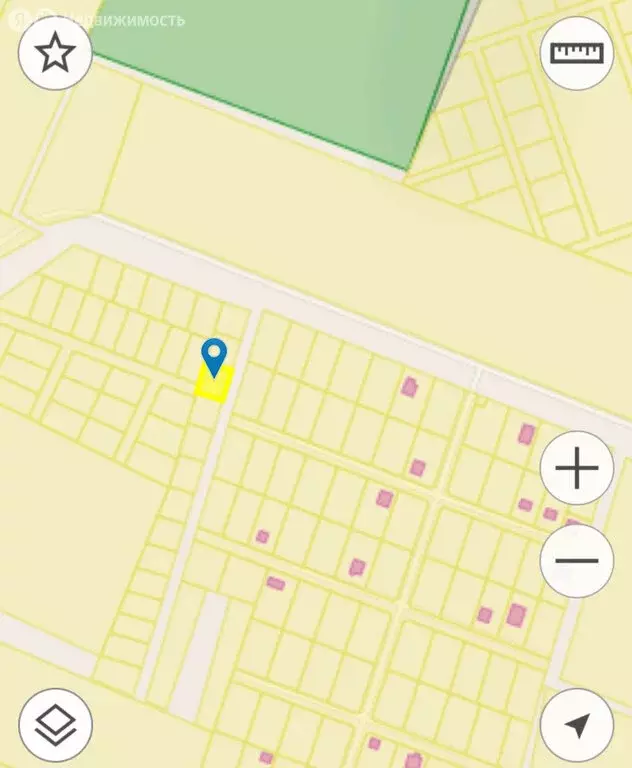Zoom in with the plus button
This screenshot has width=632, height=768.
click(x=577, y=469)
